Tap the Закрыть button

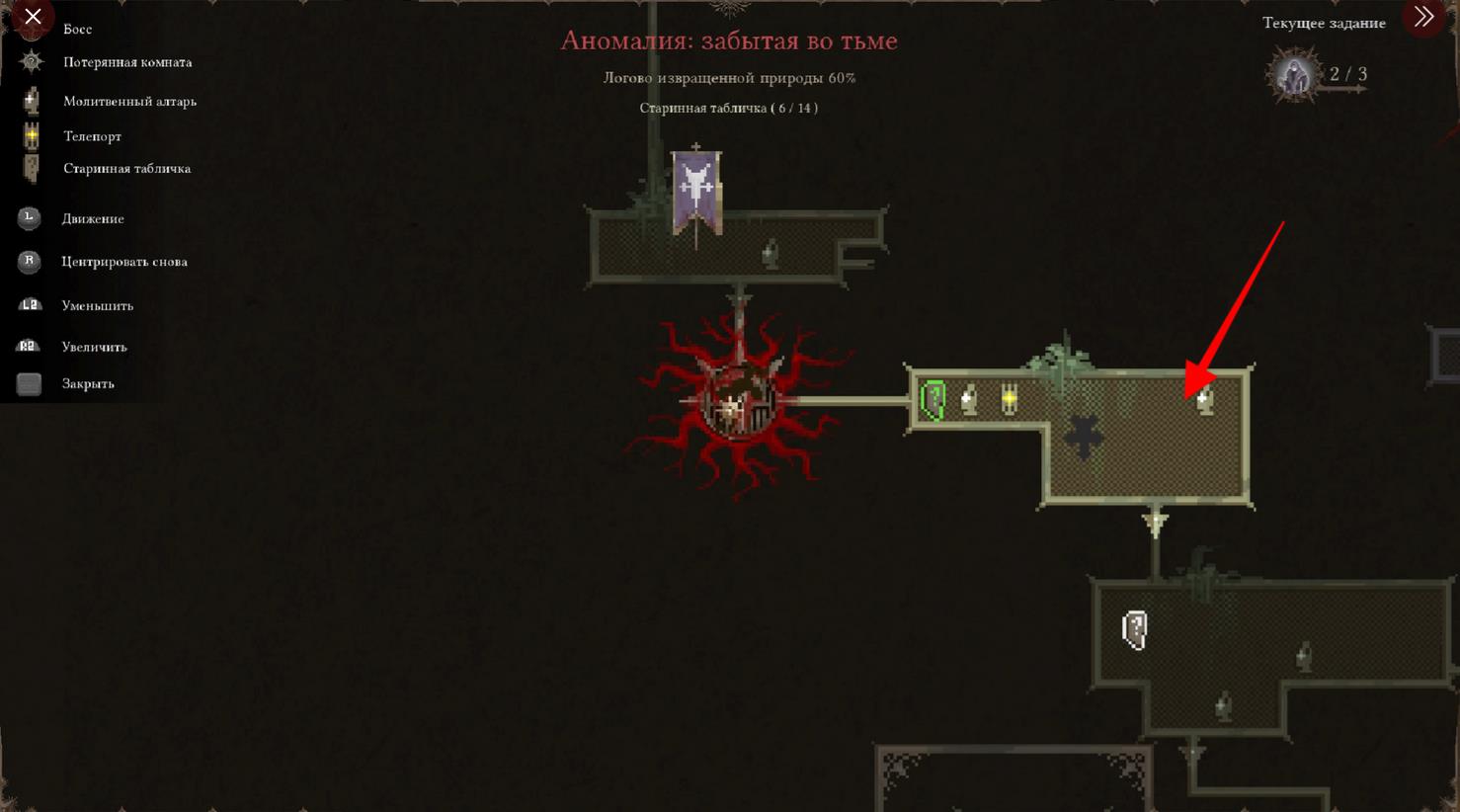(87, 383)
